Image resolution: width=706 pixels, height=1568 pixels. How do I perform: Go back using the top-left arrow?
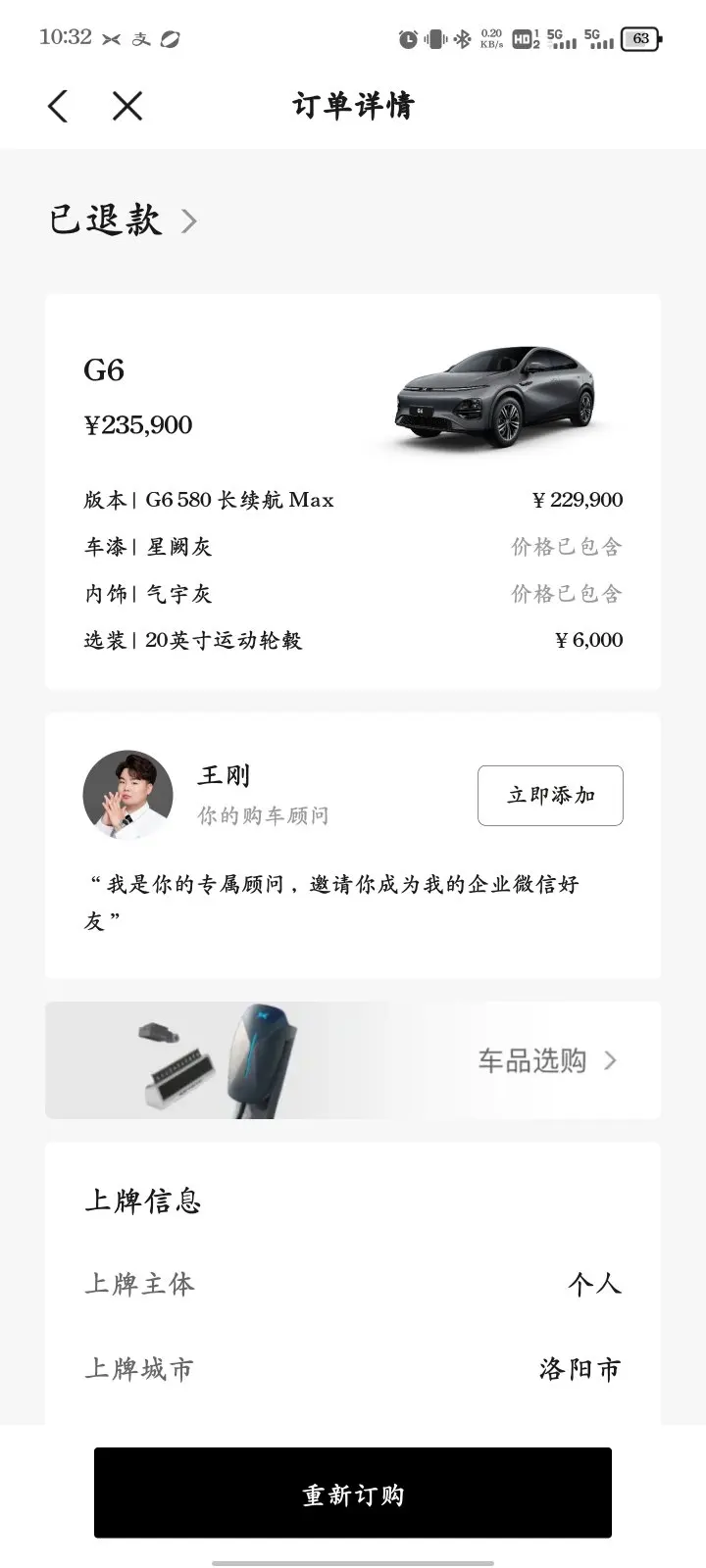[x=58, y=106]
